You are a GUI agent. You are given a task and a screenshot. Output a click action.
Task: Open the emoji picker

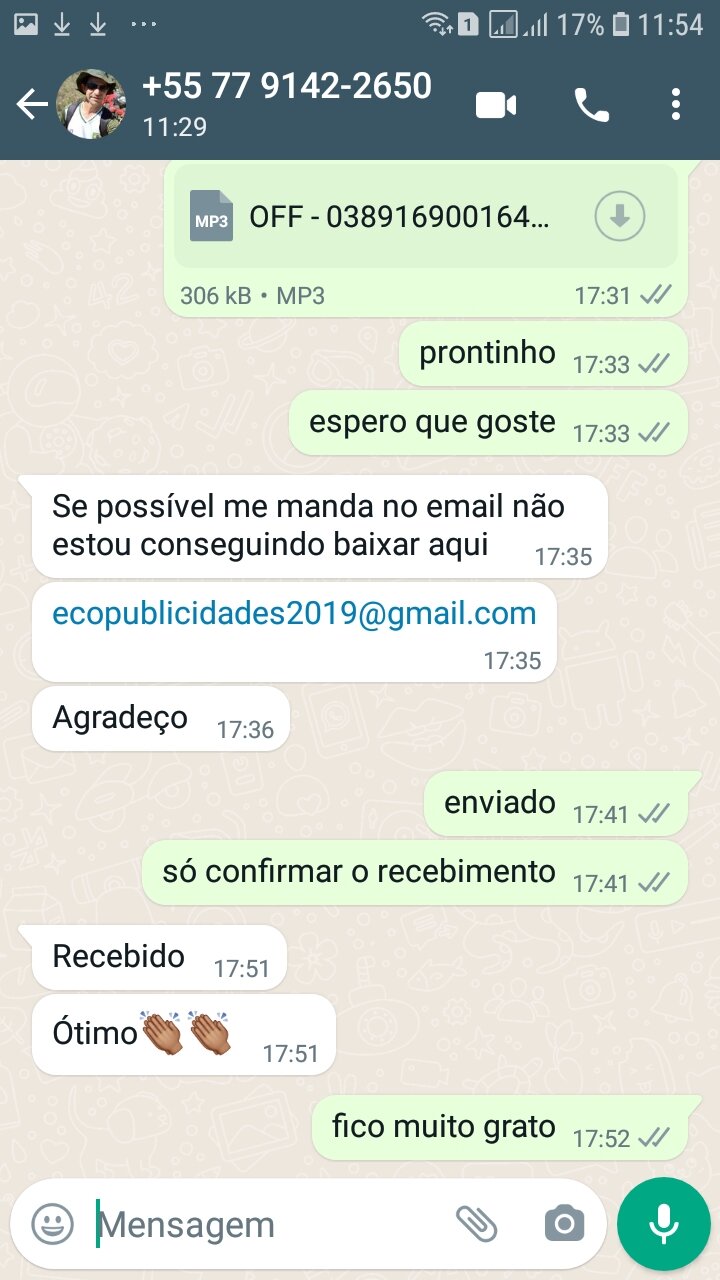pyautogui.click(x=52, y=1224)
